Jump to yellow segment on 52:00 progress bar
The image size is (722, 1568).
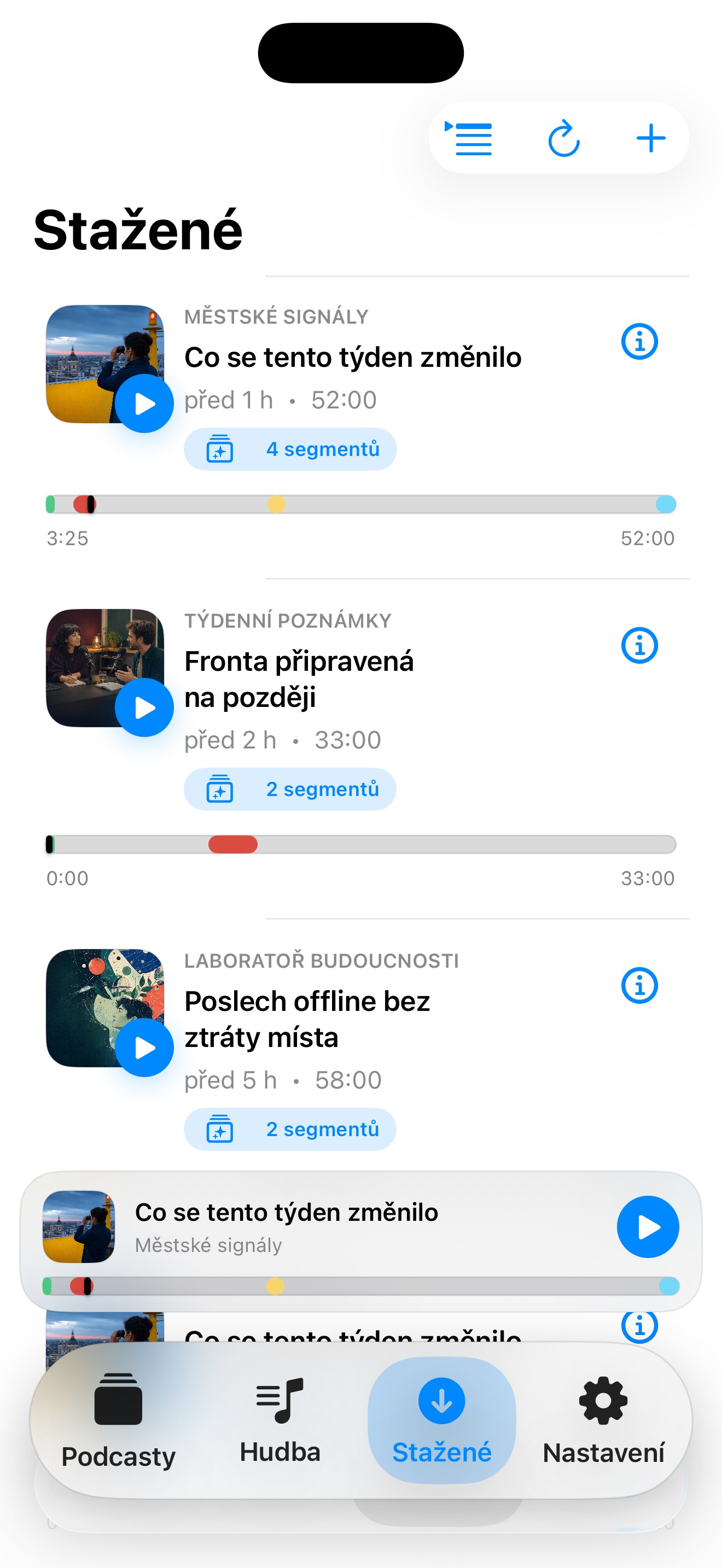click(276, 505)
